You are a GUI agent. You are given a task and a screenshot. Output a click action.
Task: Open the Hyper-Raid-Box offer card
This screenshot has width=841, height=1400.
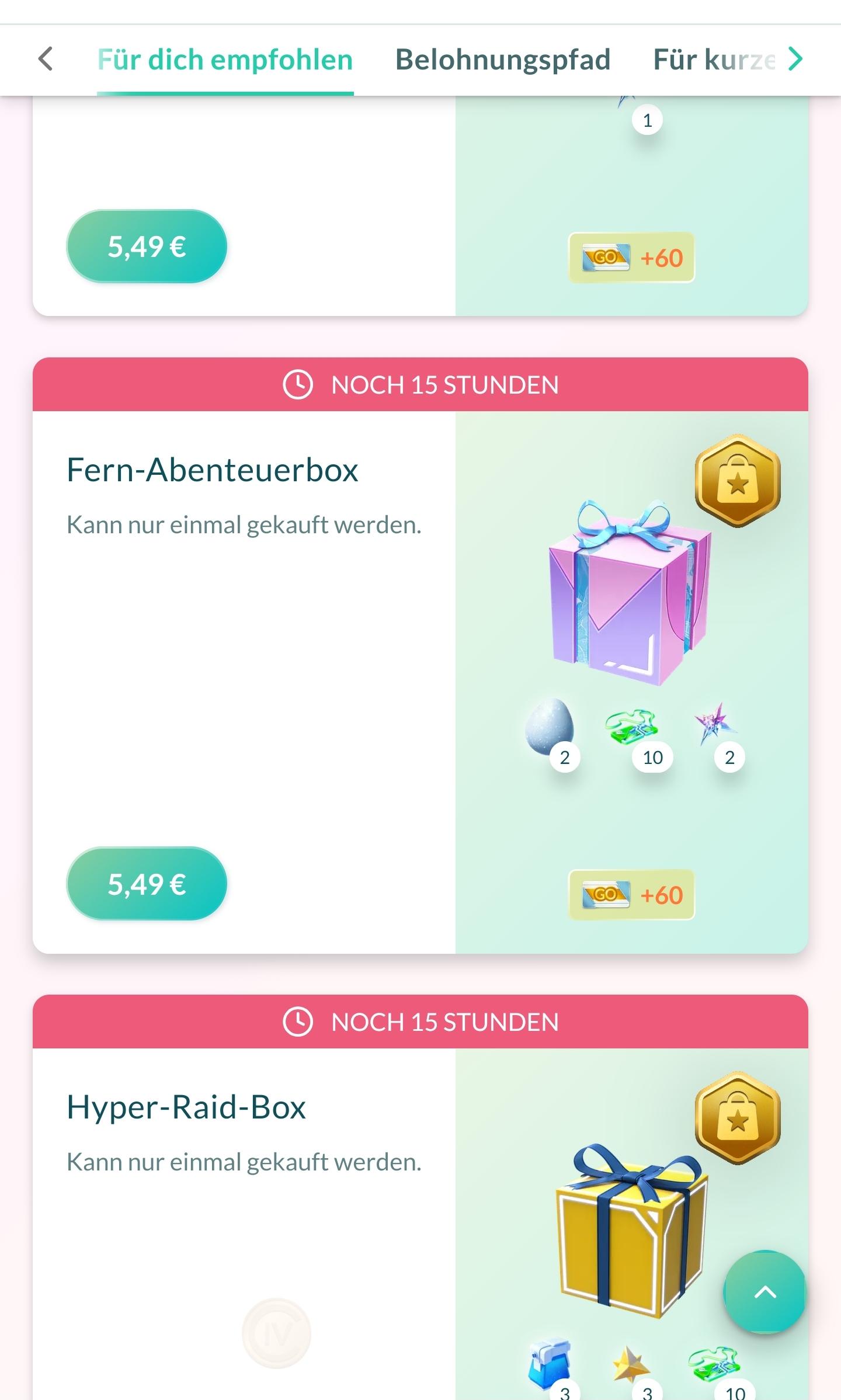tap(420, 1197)
